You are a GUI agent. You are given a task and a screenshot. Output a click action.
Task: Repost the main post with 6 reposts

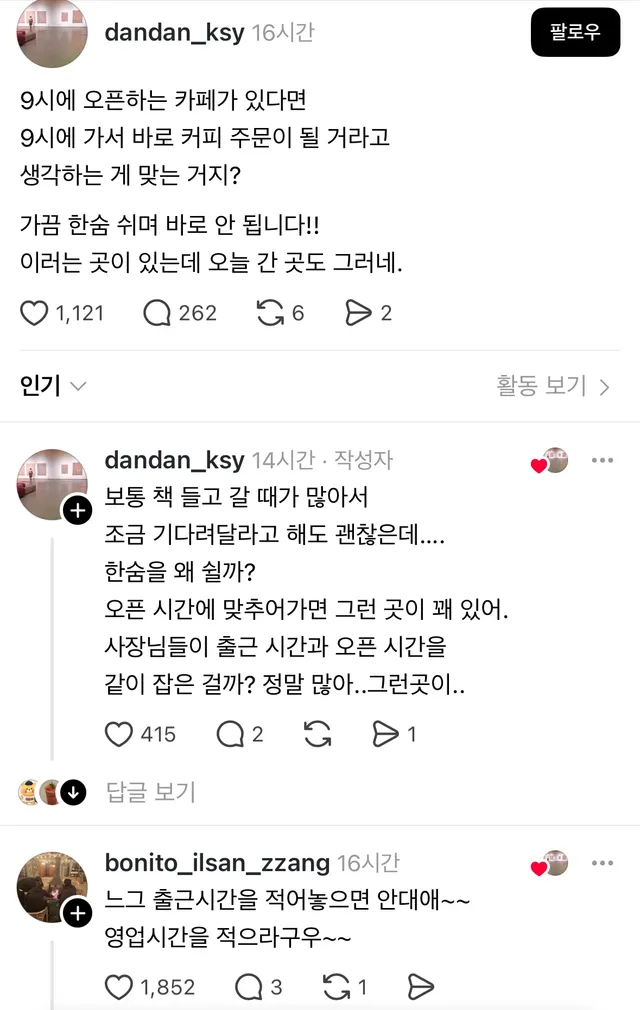coord(270,313)
